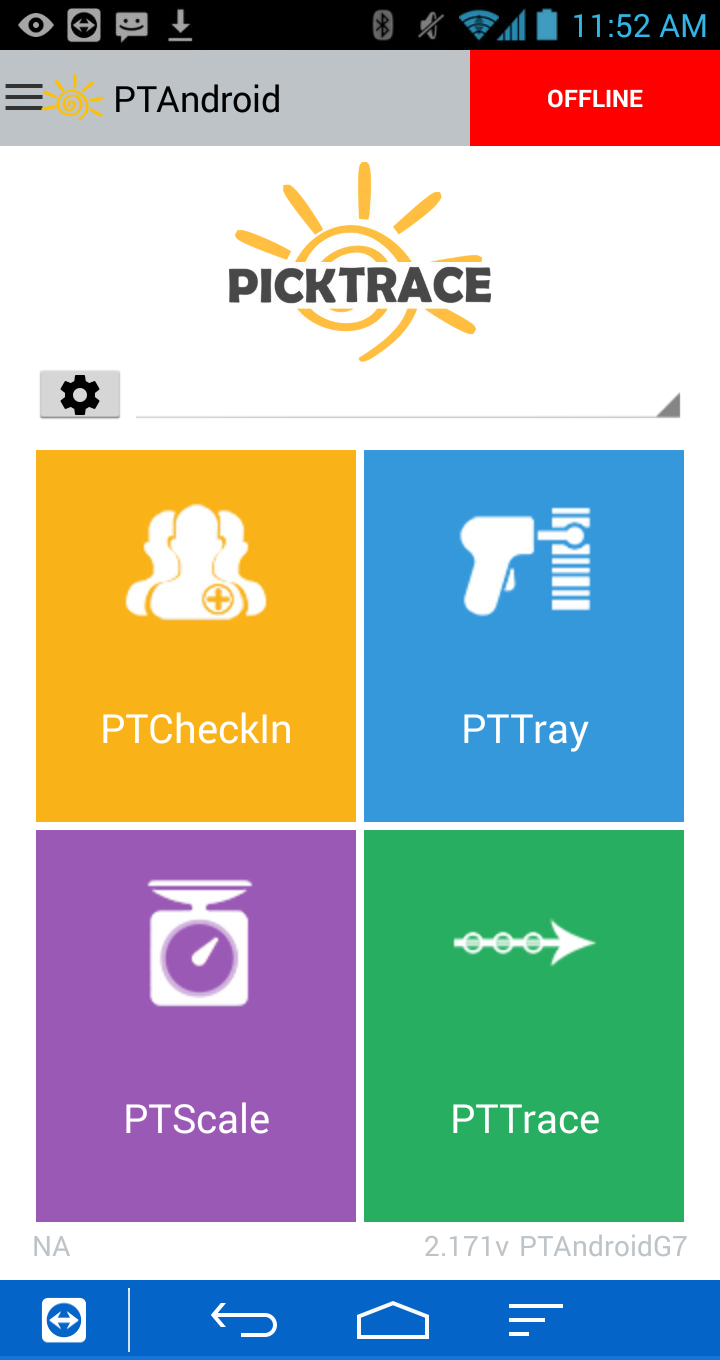The image size is (720, 1360).
Task: Open settings via the gear button
Action: [80, 395]
